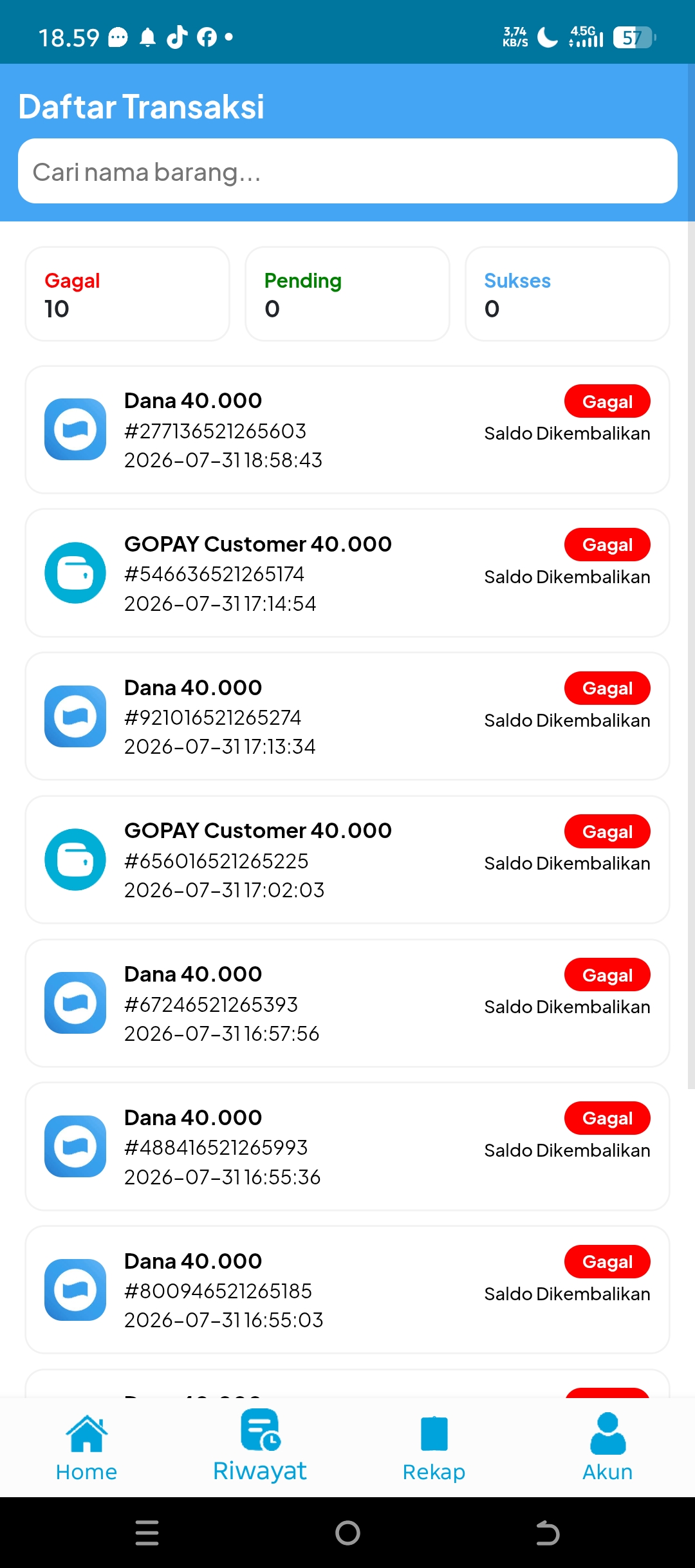Select the Gagal status card

pyautogui.click(x=127, y=294)
